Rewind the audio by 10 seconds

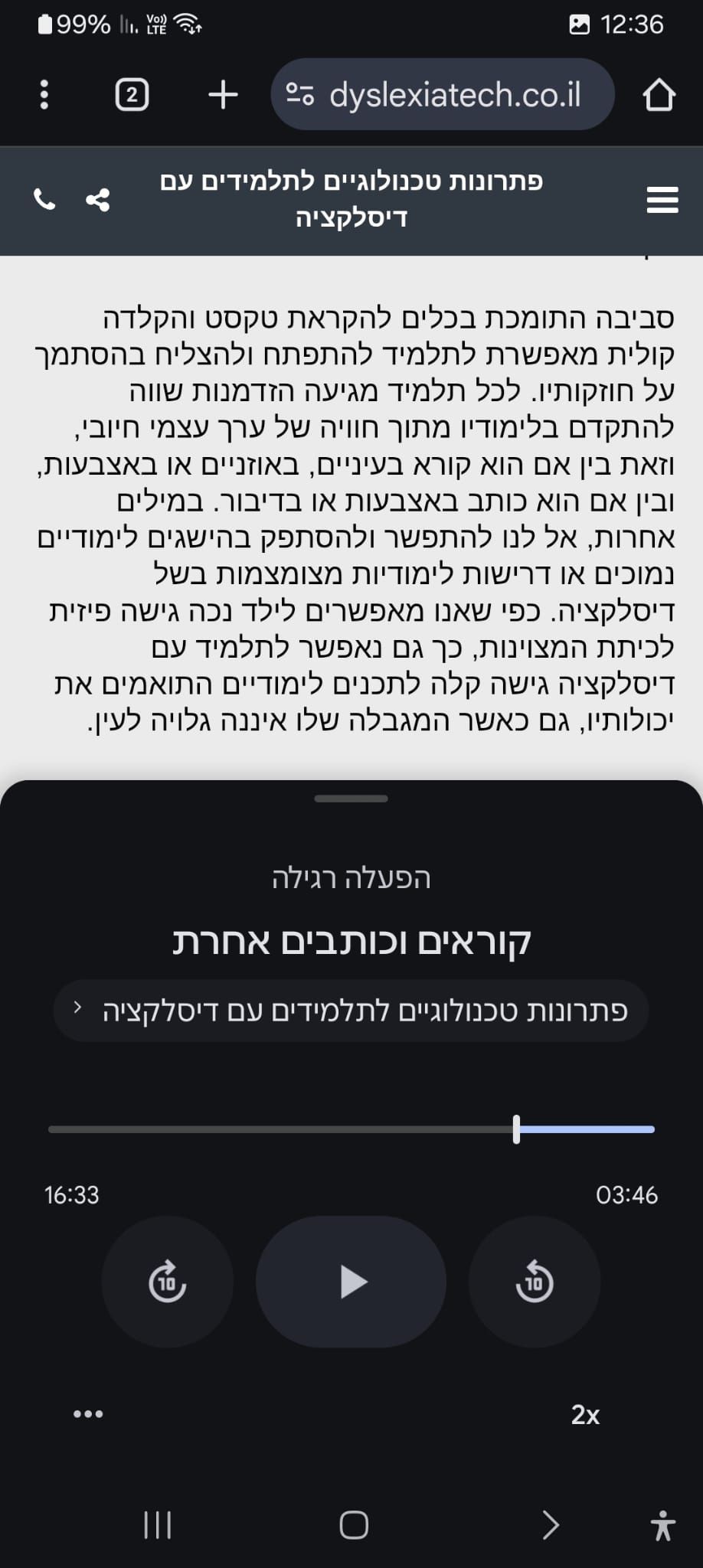534,1282
